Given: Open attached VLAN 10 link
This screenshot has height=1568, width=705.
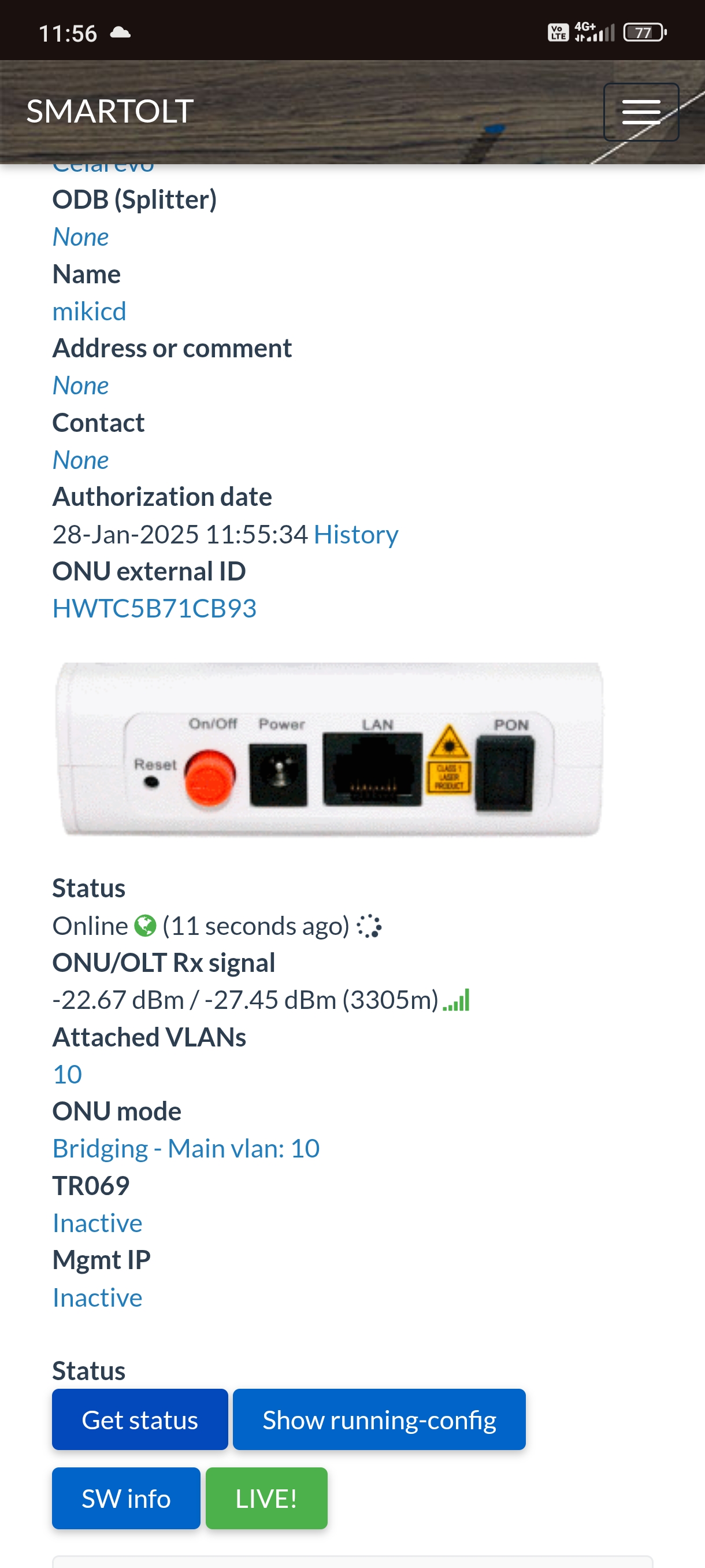Looking at the screenshot, I should [68, 1074].
